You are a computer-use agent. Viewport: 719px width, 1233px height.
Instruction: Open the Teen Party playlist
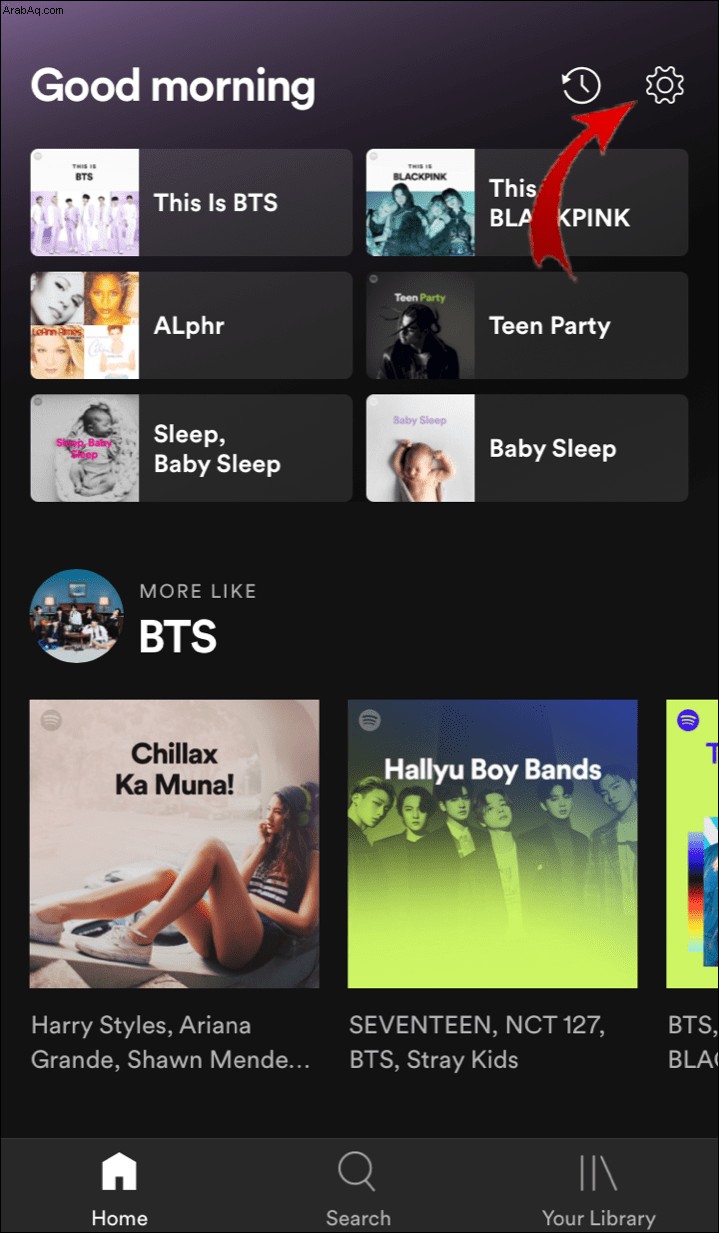coord(526,325)
